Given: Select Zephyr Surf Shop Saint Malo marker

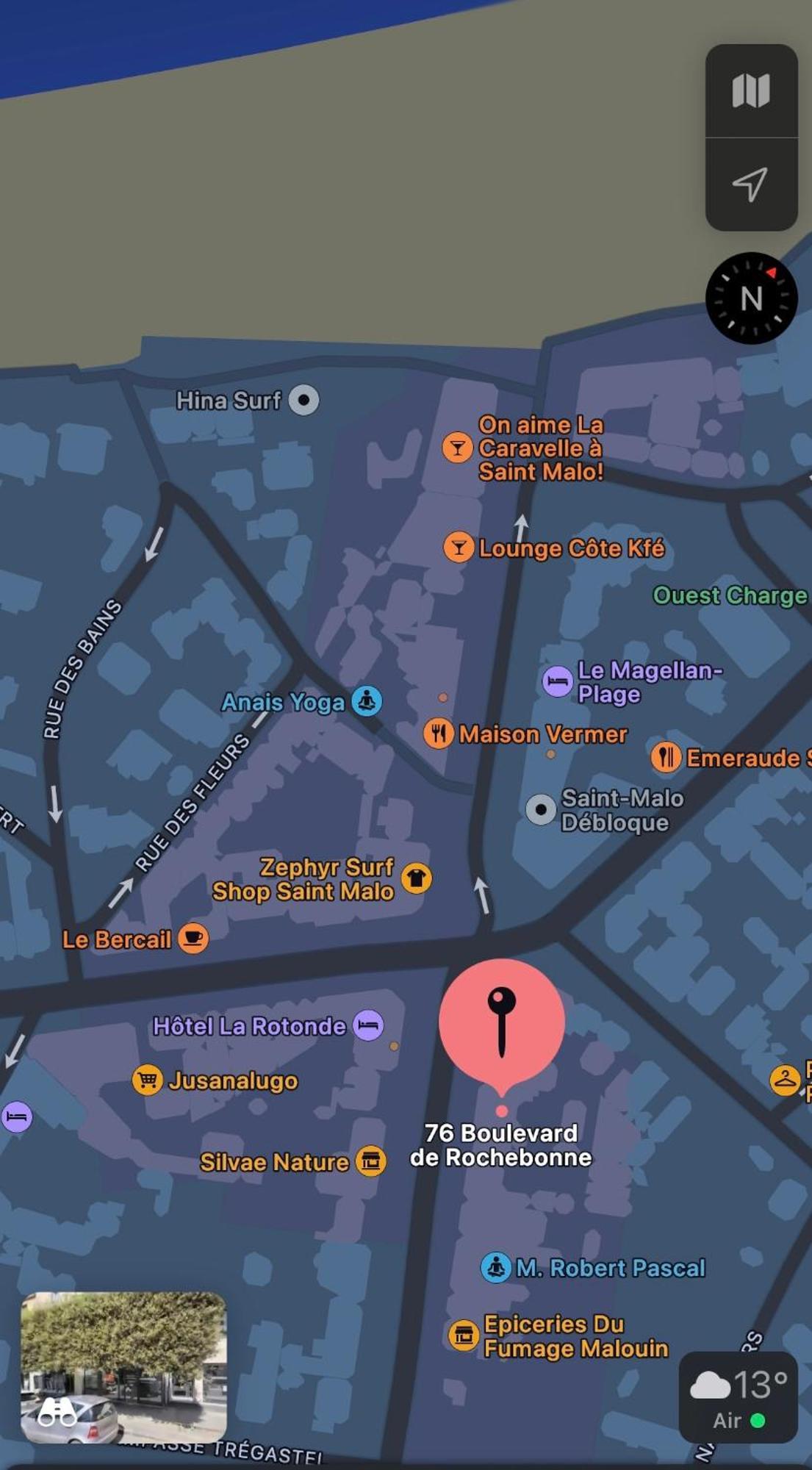Looking at the screenshot, I should click(416, 878).
